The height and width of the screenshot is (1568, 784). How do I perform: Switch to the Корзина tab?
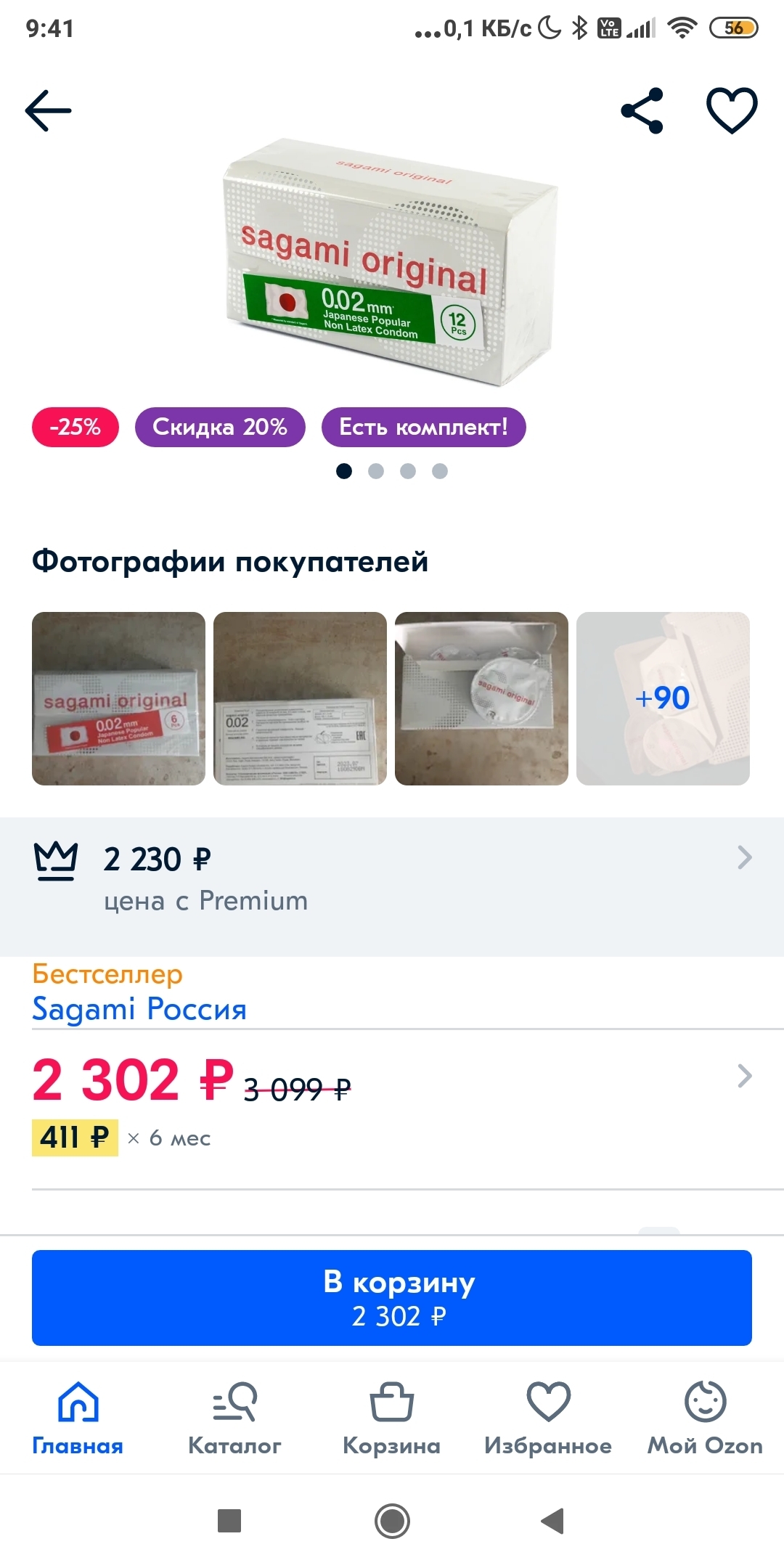391,1417
